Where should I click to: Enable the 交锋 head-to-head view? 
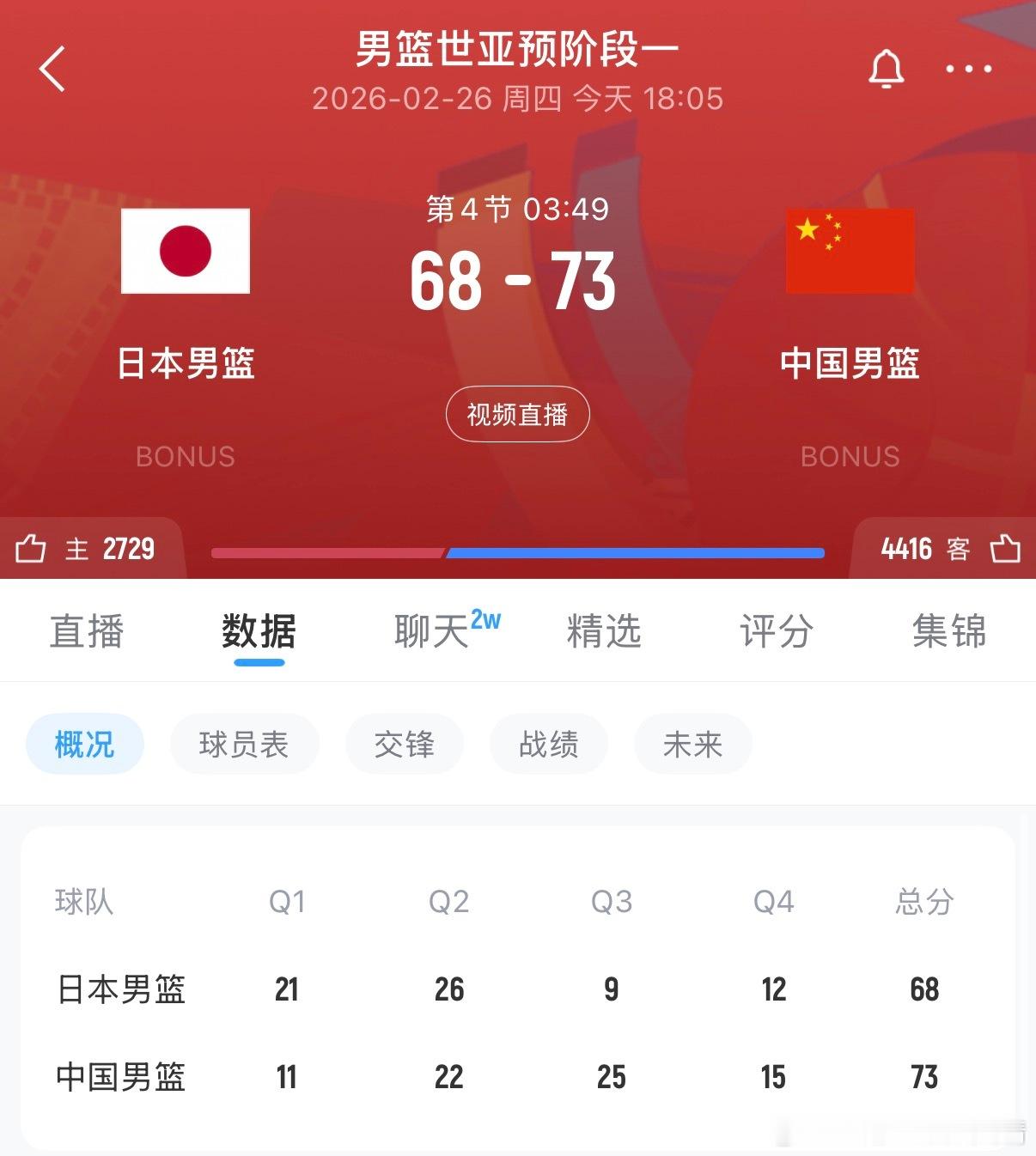pyautogui.click(x=404, y=744)
